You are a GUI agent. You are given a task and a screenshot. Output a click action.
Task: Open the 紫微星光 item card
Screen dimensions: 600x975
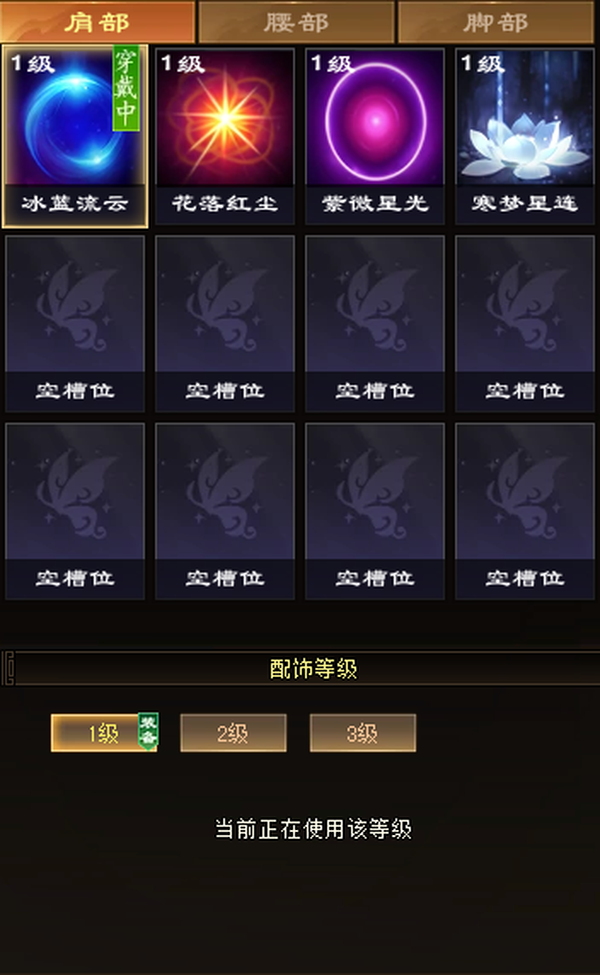click(375, 136)
